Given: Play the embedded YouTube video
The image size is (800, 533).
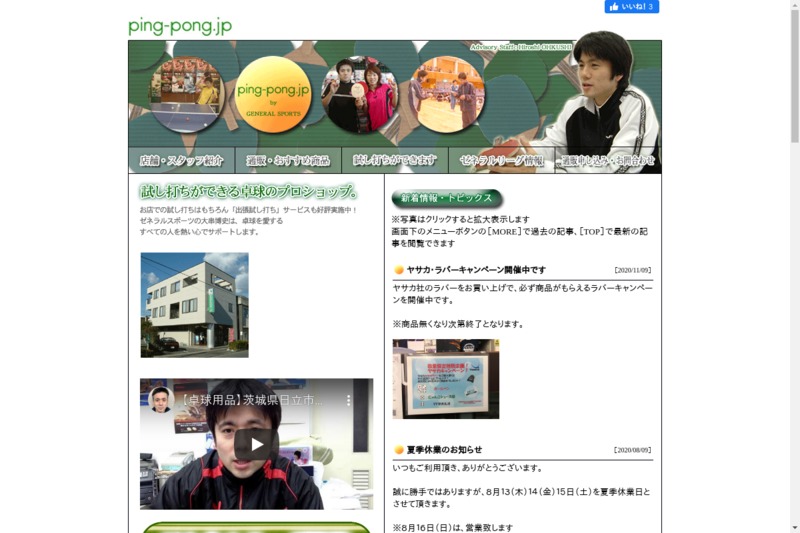Looking at the screenshot, I should click(256, 444).
